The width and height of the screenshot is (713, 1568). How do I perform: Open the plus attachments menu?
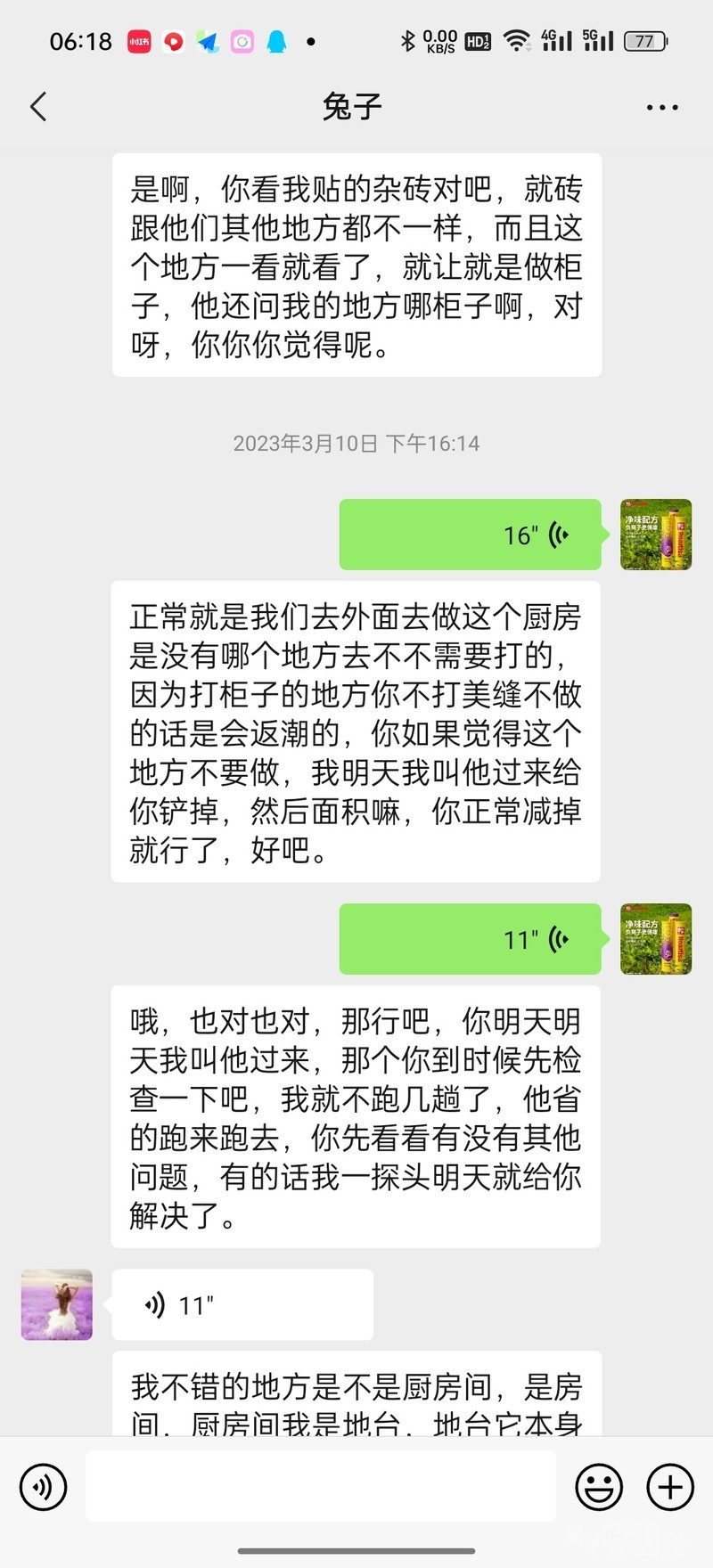point(670,1487)
